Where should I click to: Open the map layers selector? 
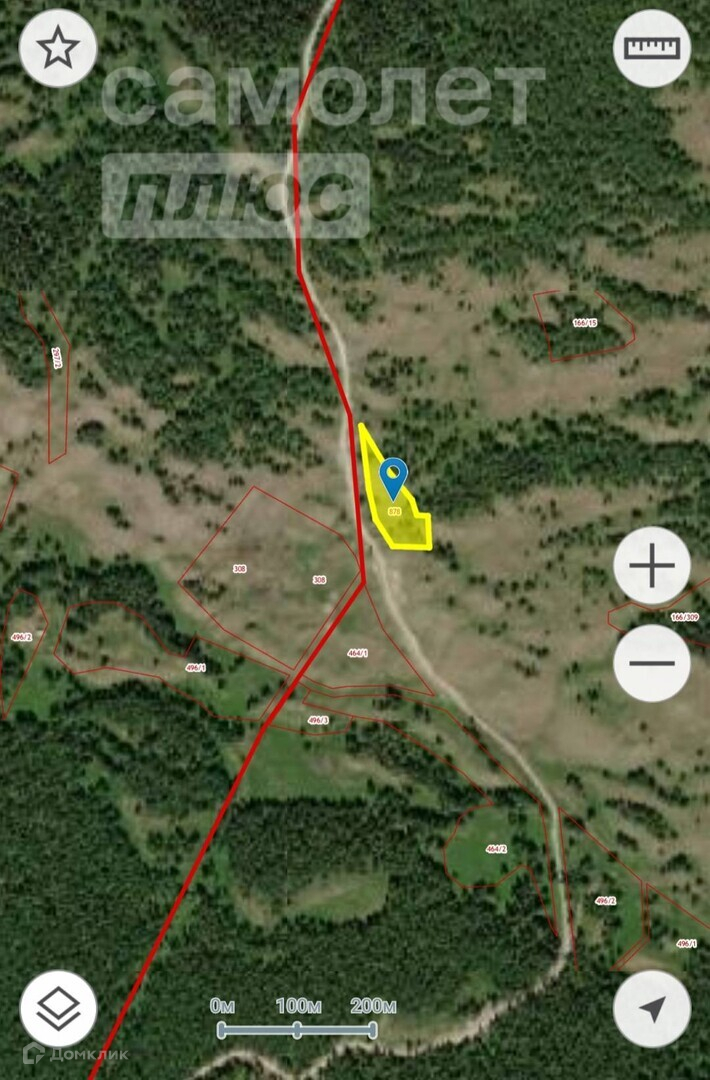pos(58,1008)
